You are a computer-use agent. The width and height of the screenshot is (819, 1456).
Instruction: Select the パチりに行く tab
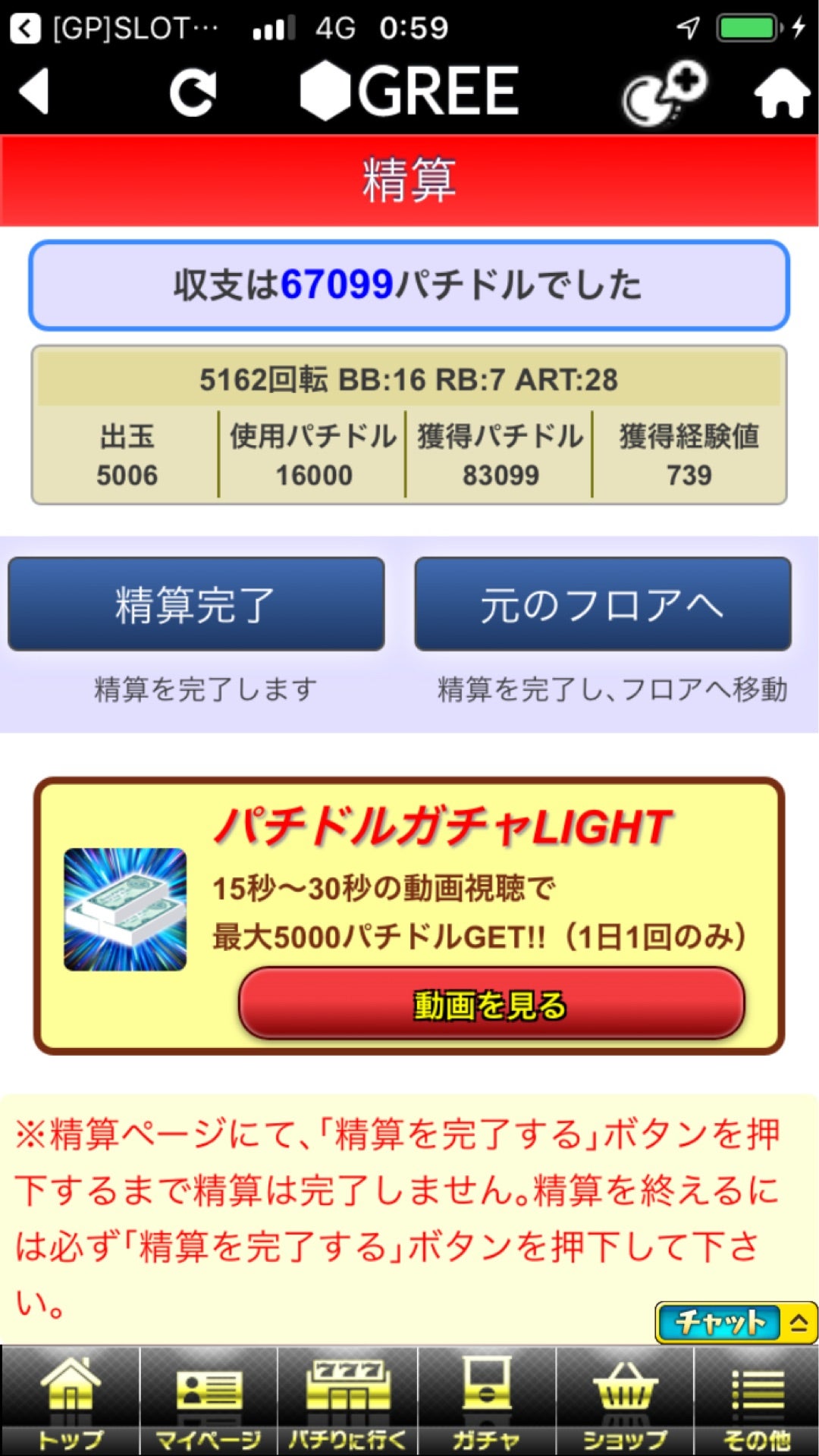click(347, 1401)
